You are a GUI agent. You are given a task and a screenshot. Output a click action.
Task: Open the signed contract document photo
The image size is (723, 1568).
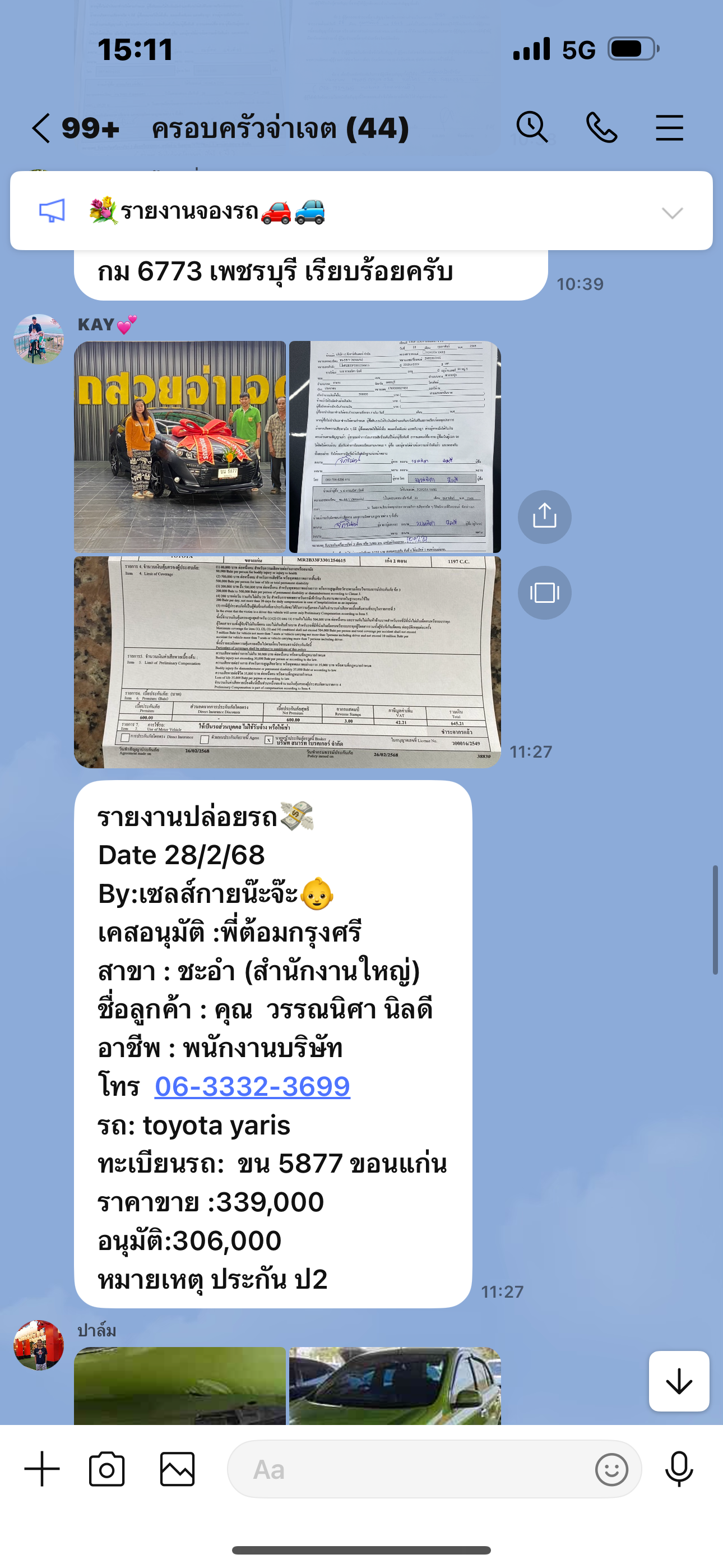(x=395, y=447)
